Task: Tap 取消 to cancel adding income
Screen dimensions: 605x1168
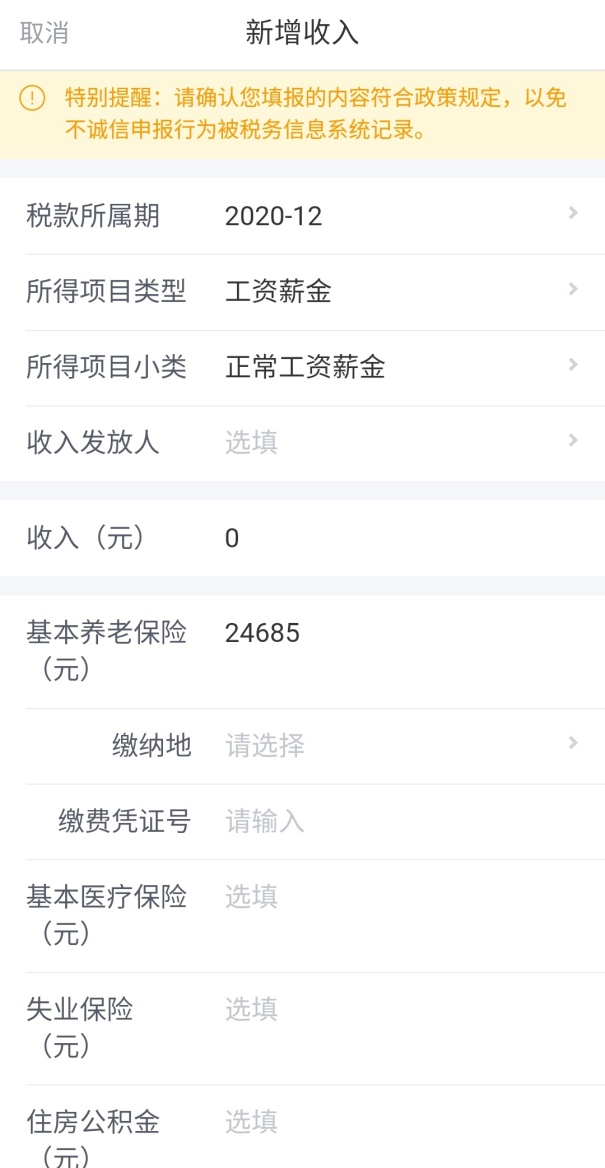Action: click(x=44, y=34)
